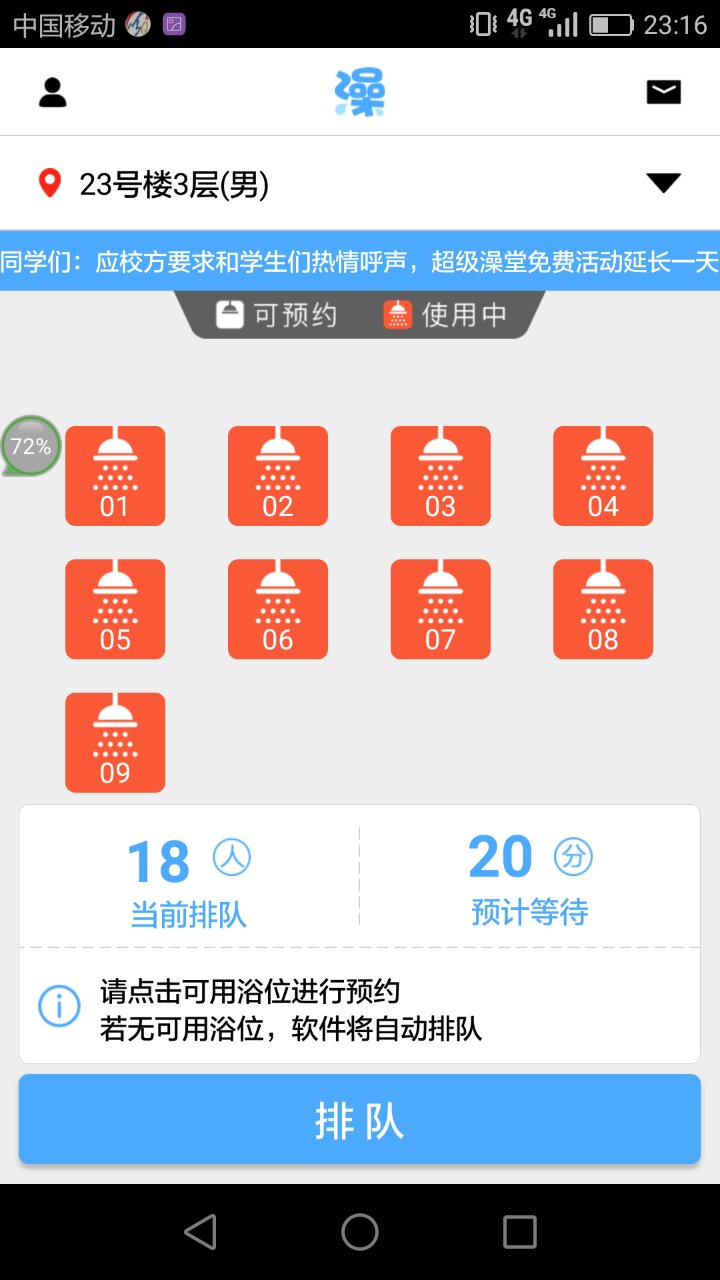Select shower stall 02
This screenshot has width=720, height=1280.
coord(278,476)
